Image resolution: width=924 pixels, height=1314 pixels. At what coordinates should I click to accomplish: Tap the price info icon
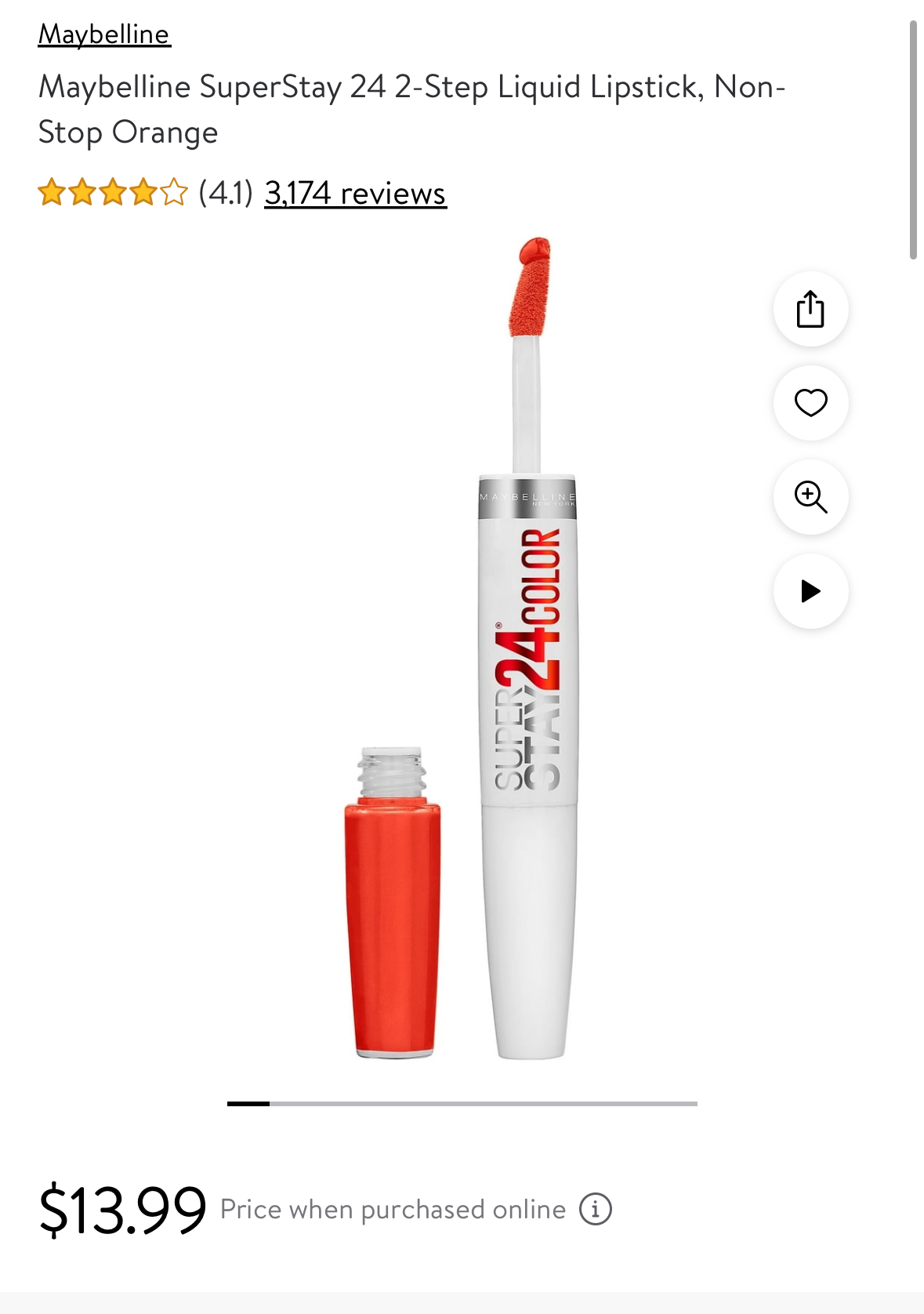[x=596, y=1209]
